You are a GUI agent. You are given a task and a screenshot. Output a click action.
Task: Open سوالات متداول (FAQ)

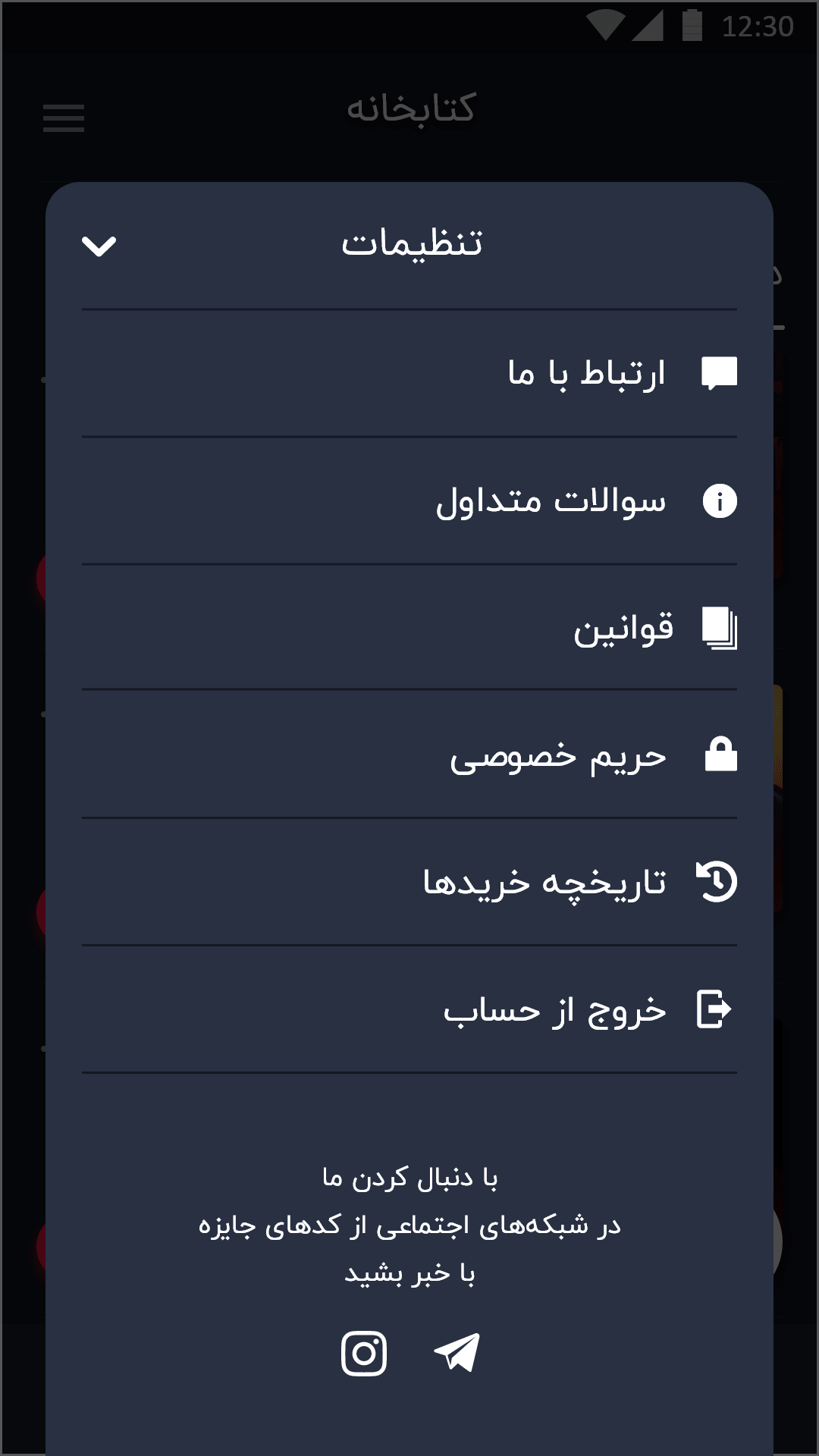(409, 500)
